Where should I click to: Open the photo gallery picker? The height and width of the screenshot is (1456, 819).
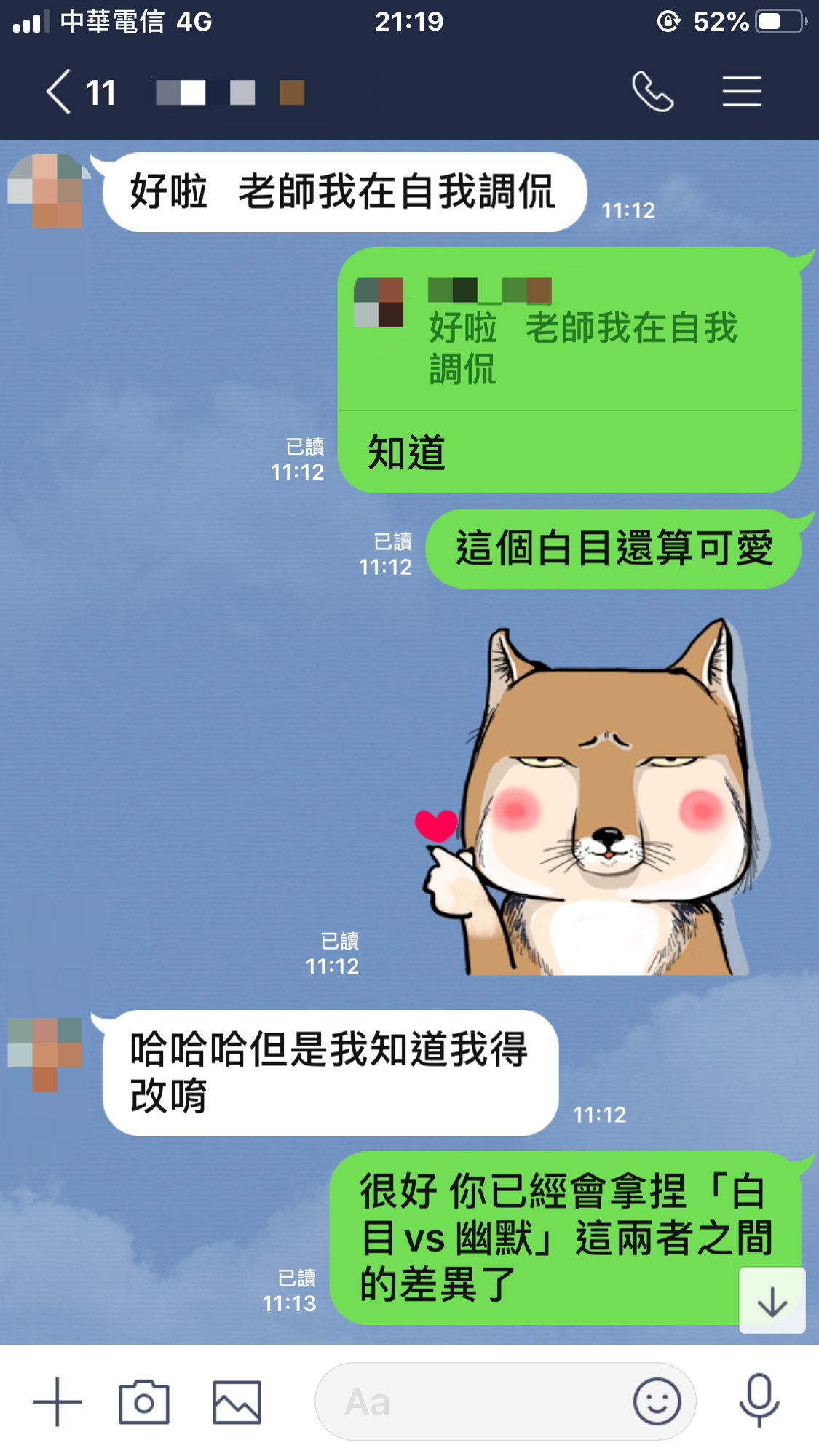[x=237, y=1401]
